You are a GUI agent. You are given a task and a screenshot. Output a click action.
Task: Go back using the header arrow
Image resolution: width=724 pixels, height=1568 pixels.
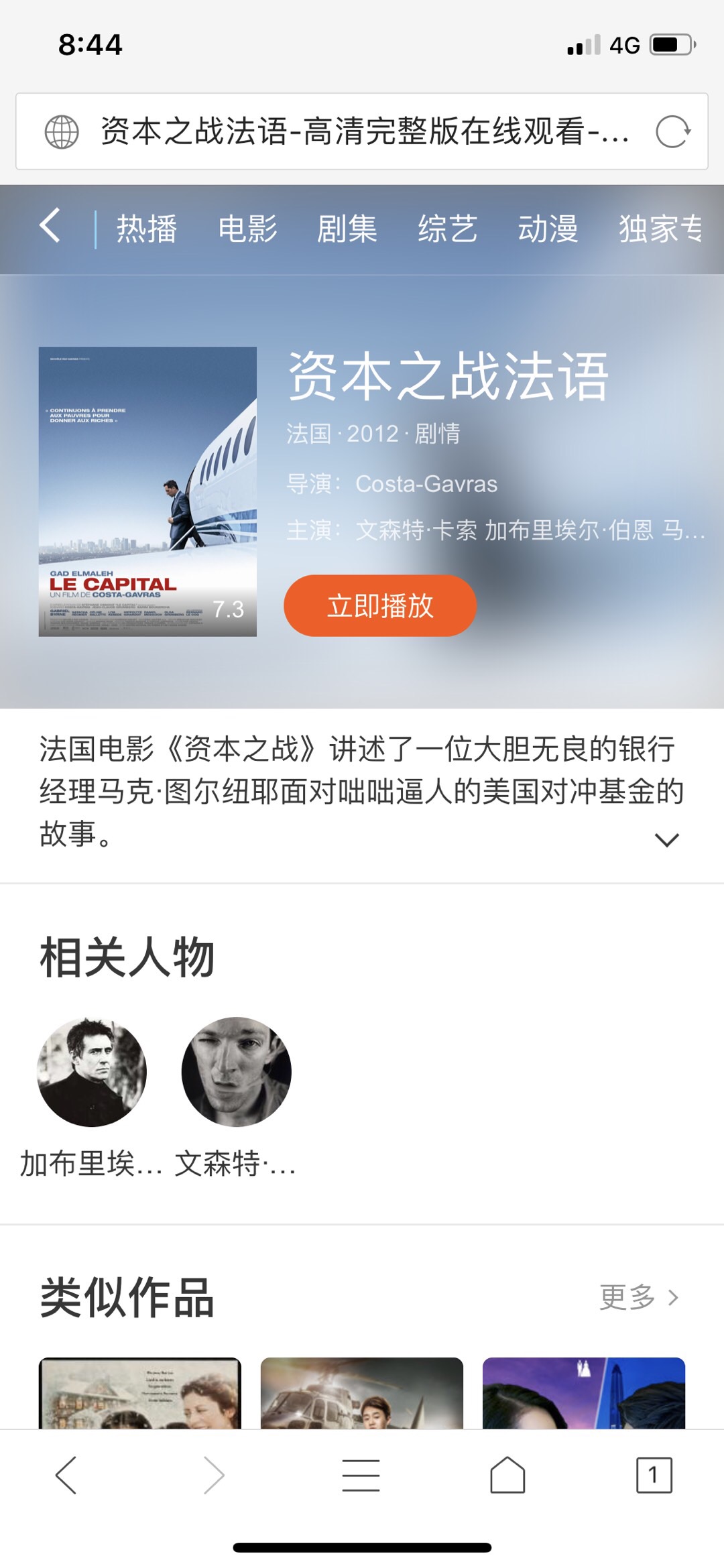50,225
